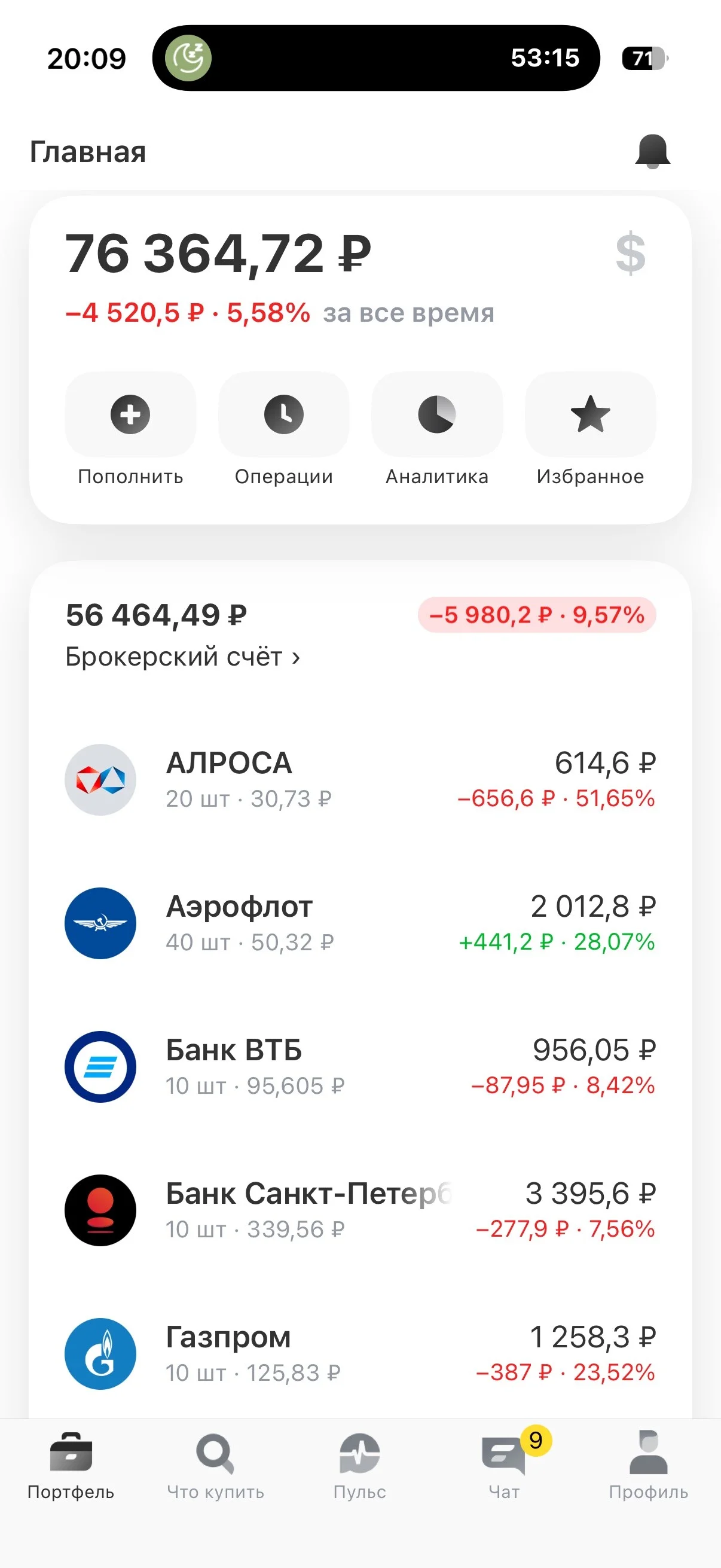Tap the Пополнить button
Screen dimensions: 721x1568
(130, 430)
